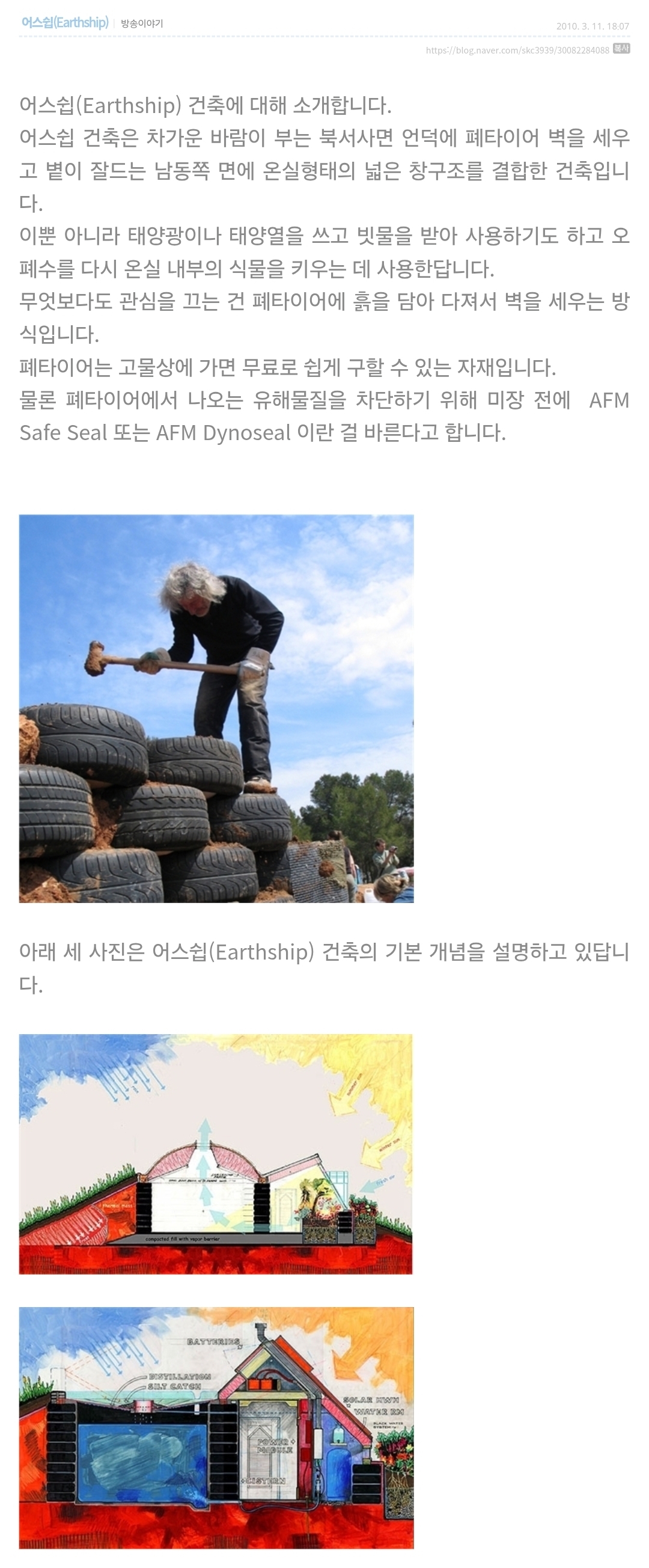649x1568 pixels.
Task: Open the 방송이야기 category link
Action: pos(142,23)
